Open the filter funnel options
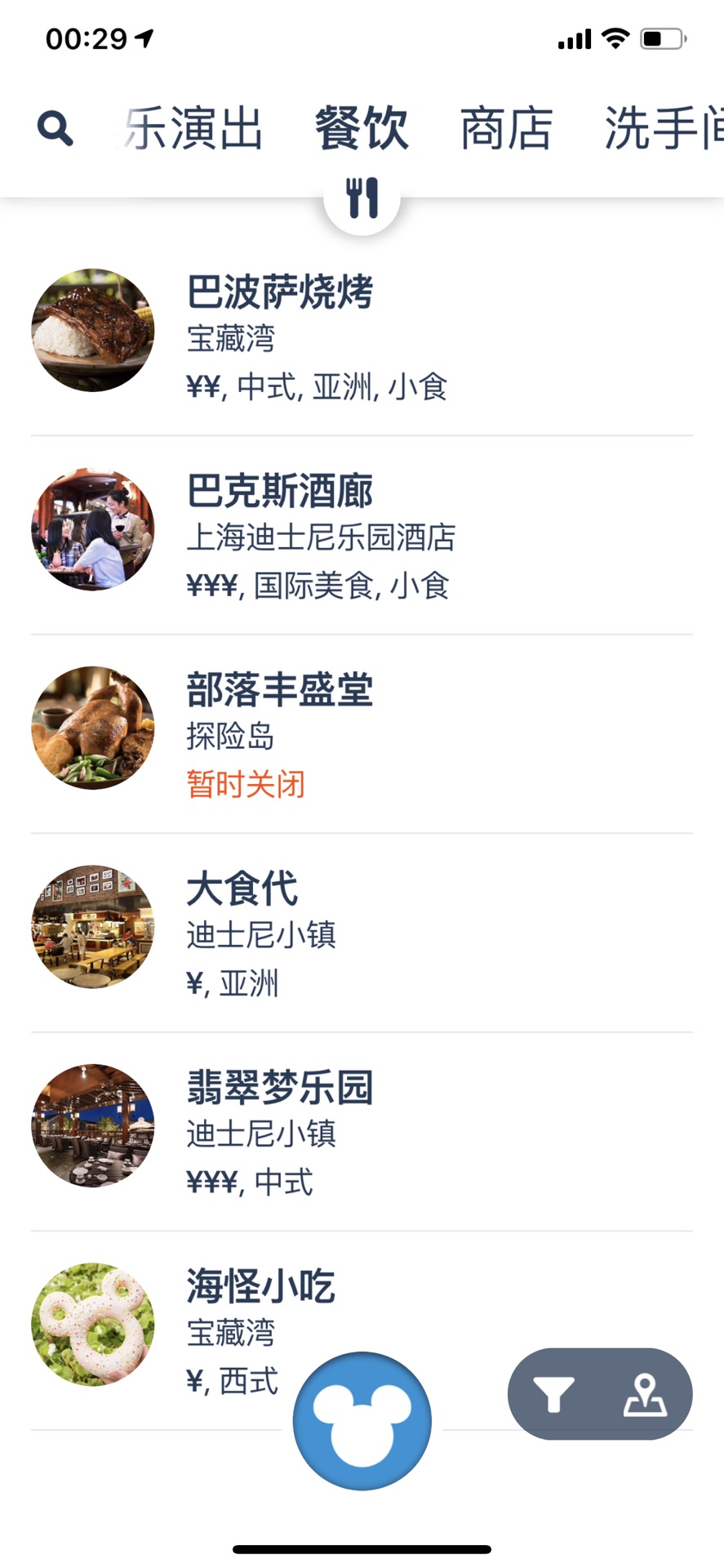724x1568 pixels. [553, 1394]
